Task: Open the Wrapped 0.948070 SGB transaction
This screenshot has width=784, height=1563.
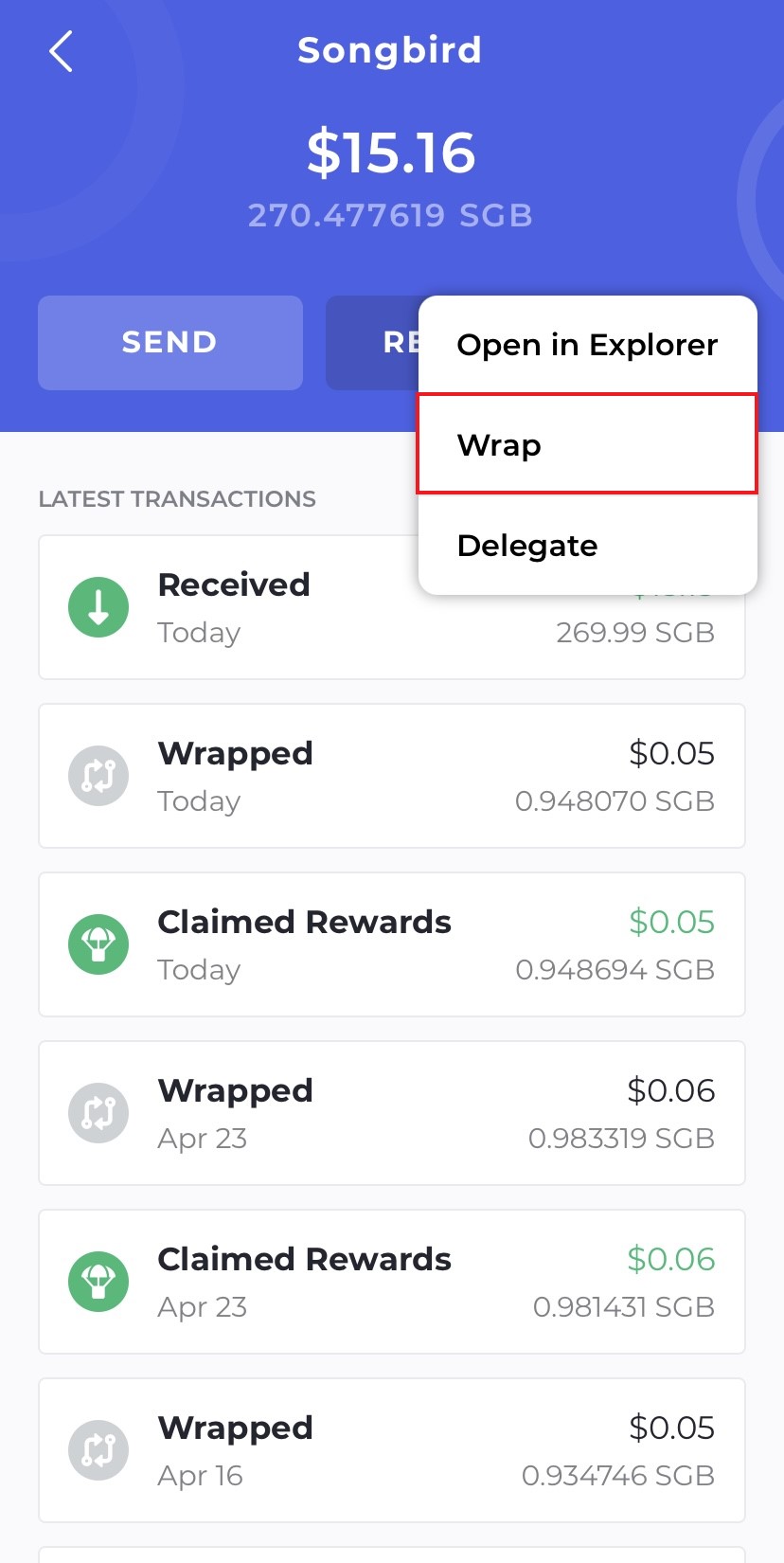Action: click(392, 776)
